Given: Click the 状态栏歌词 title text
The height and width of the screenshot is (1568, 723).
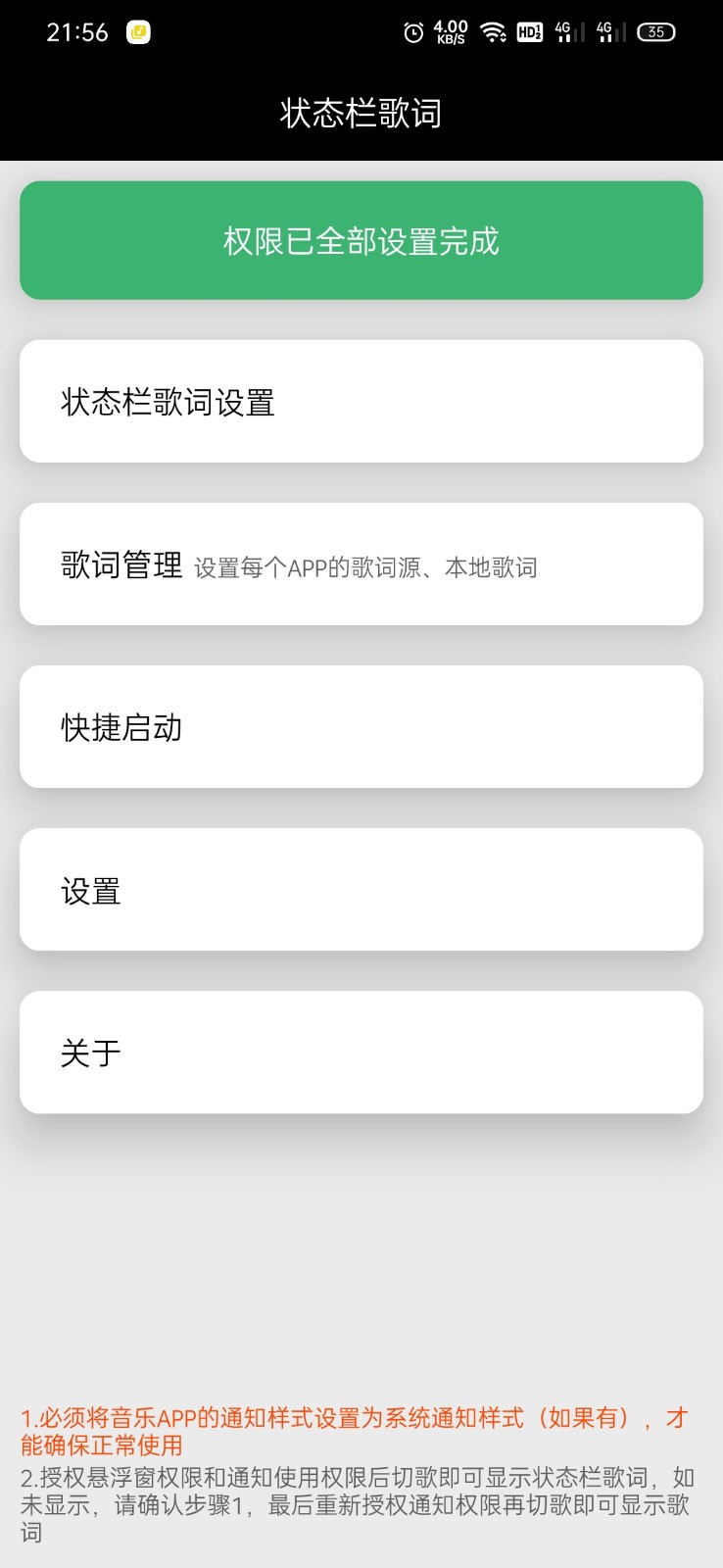Looking at the screenshot, I should coord(361,113).
